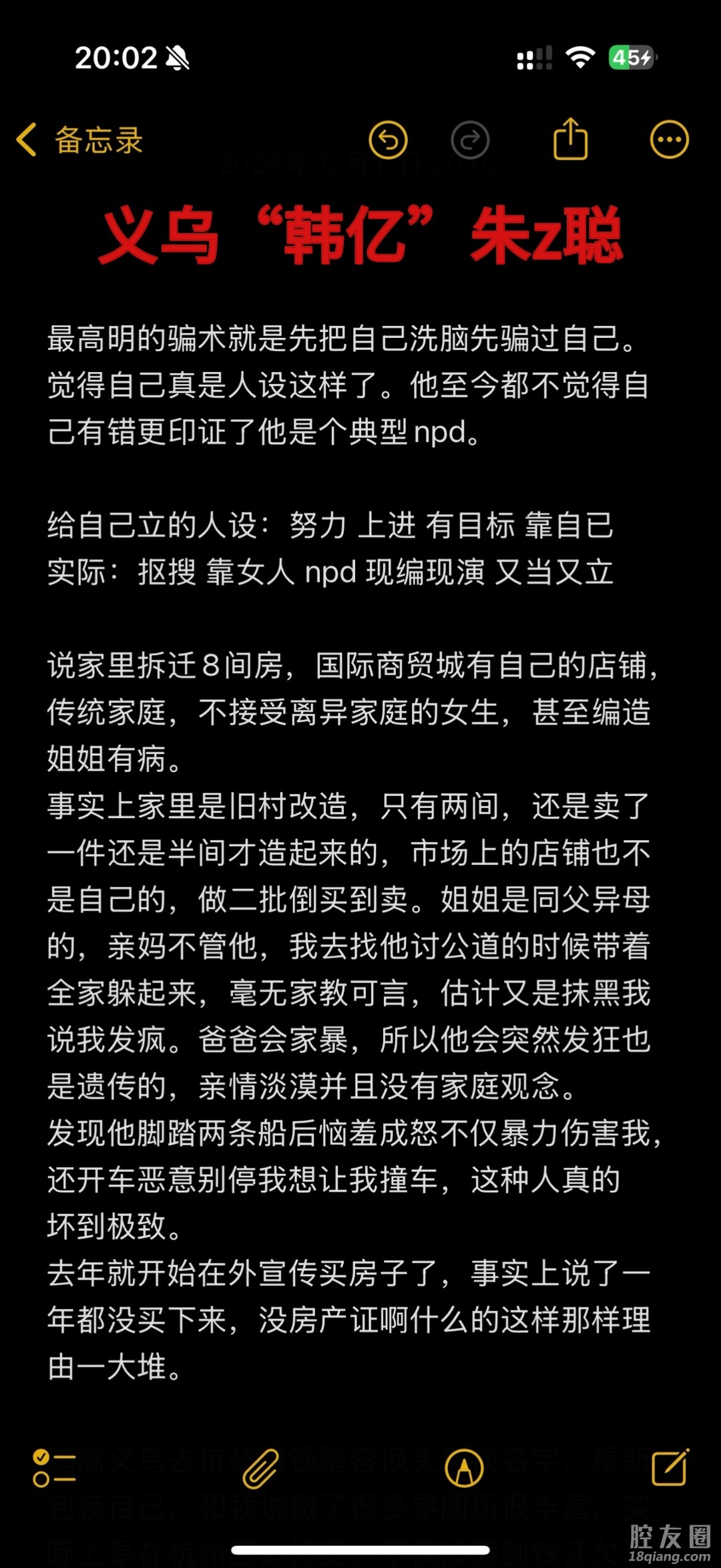Open the more options ellipsis menu
The width and height of the screenshot is (721, 1568).
(x=669, y=140)
